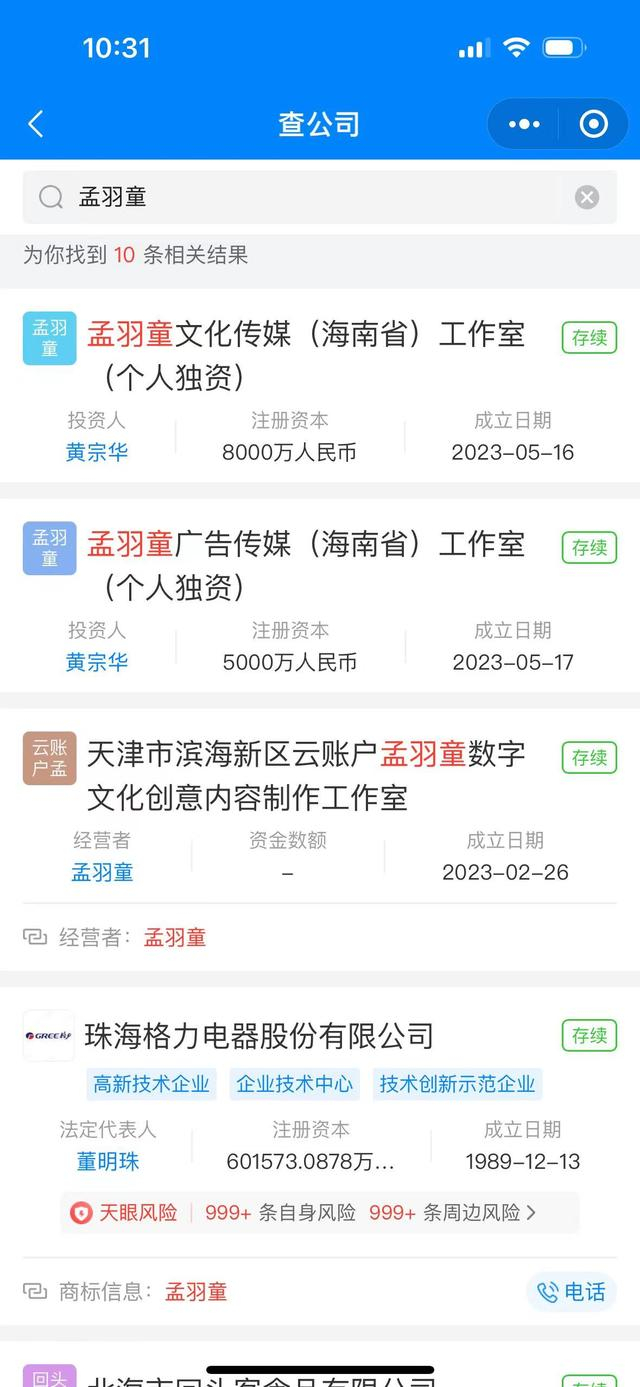Go back using the header arrow
This screenshot has height=1387, width=640.
(36, 124)
